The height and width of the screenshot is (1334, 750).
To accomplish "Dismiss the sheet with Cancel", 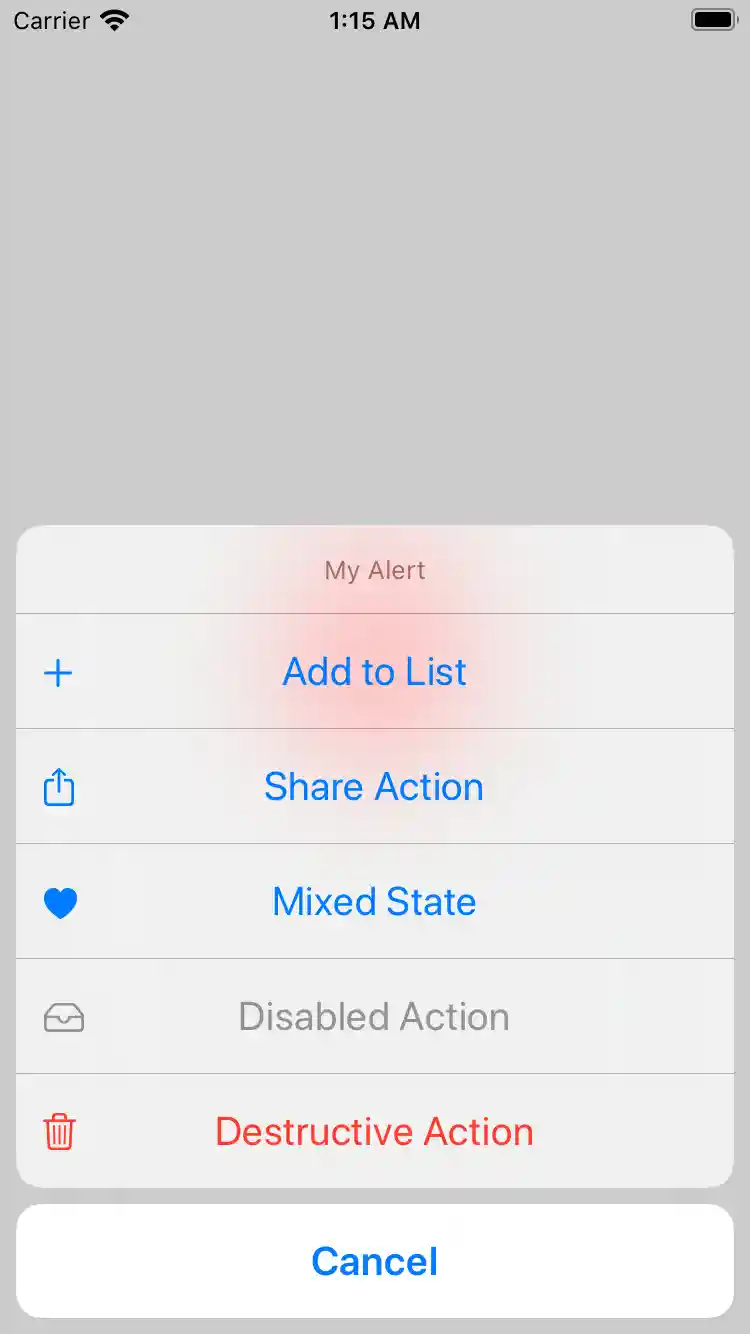I will coord(374,1261).
